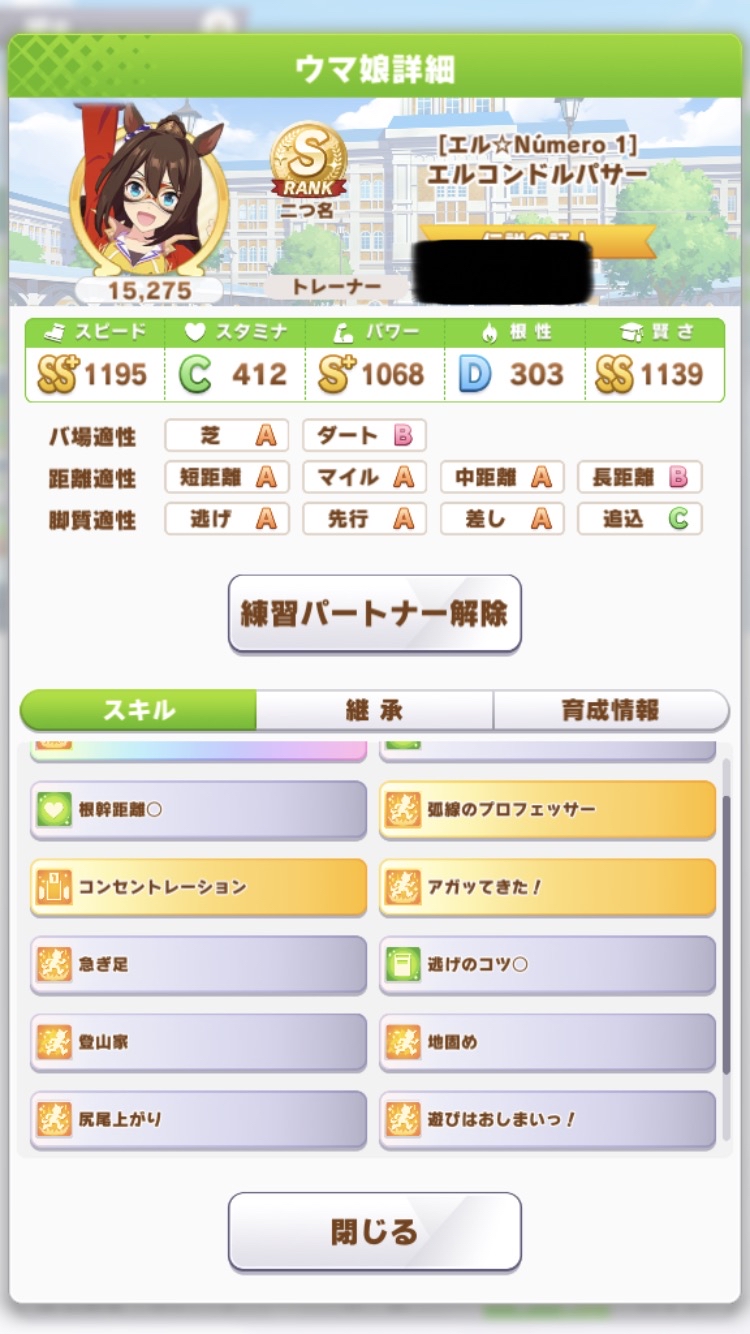The height and width of the screenshot is (1334, 750).
Task: Show the 尻尾上がり skill info
Action: (x=198, y=1119)
